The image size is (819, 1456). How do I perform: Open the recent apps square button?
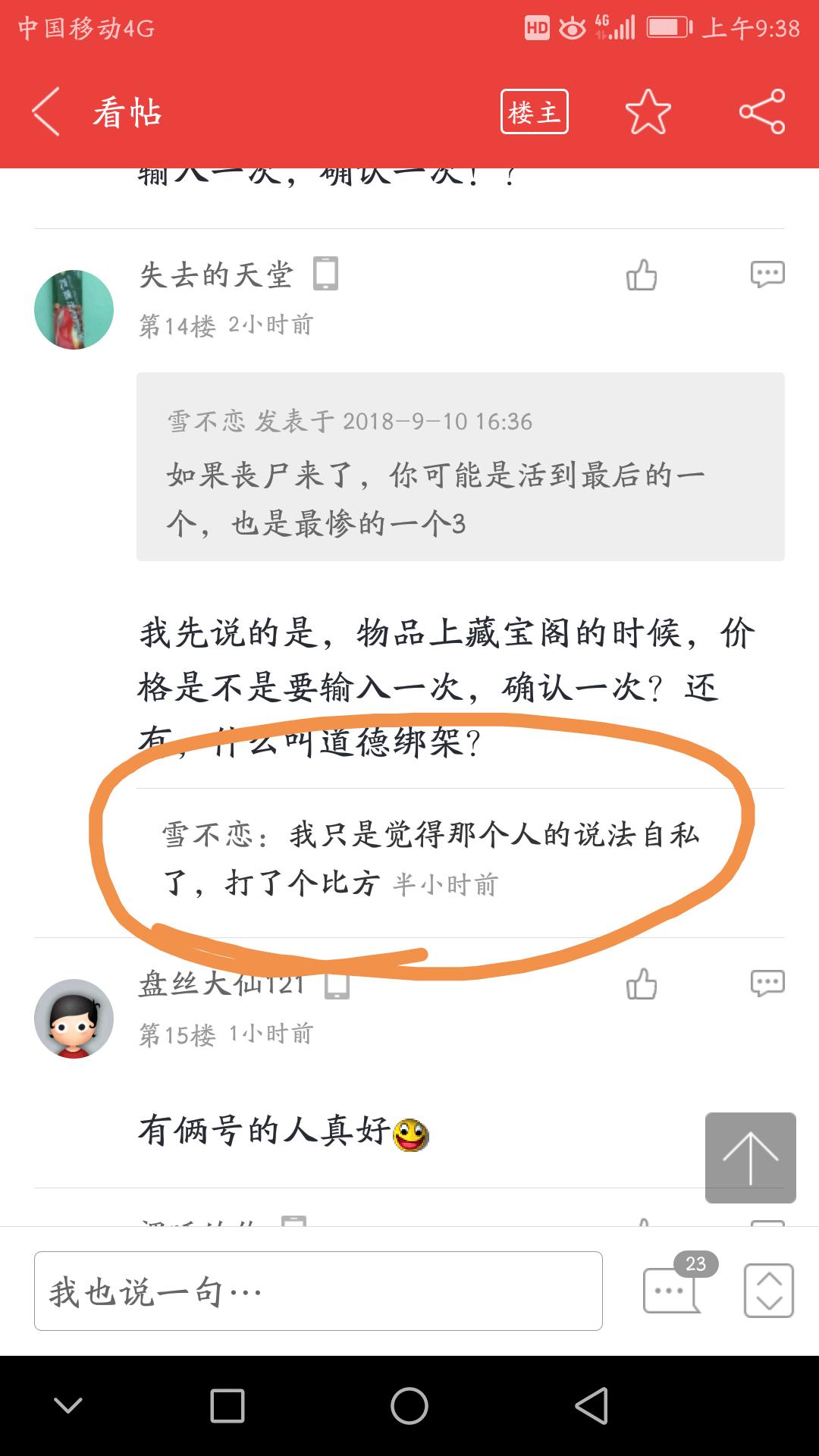(227, 1406)
